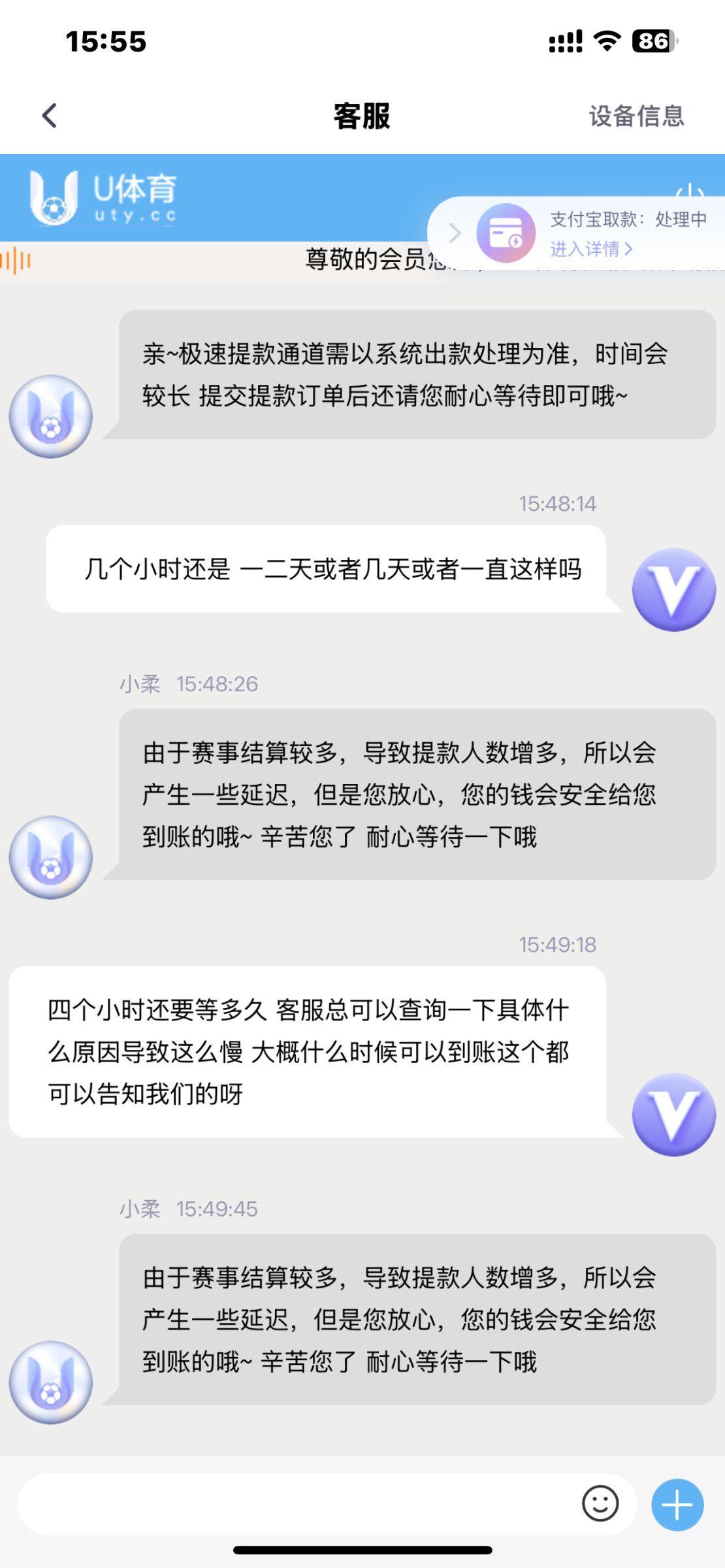Focus the message input field
Image resolution: width=725 pixels, height=1568 pixels.
coord(294,1504)
